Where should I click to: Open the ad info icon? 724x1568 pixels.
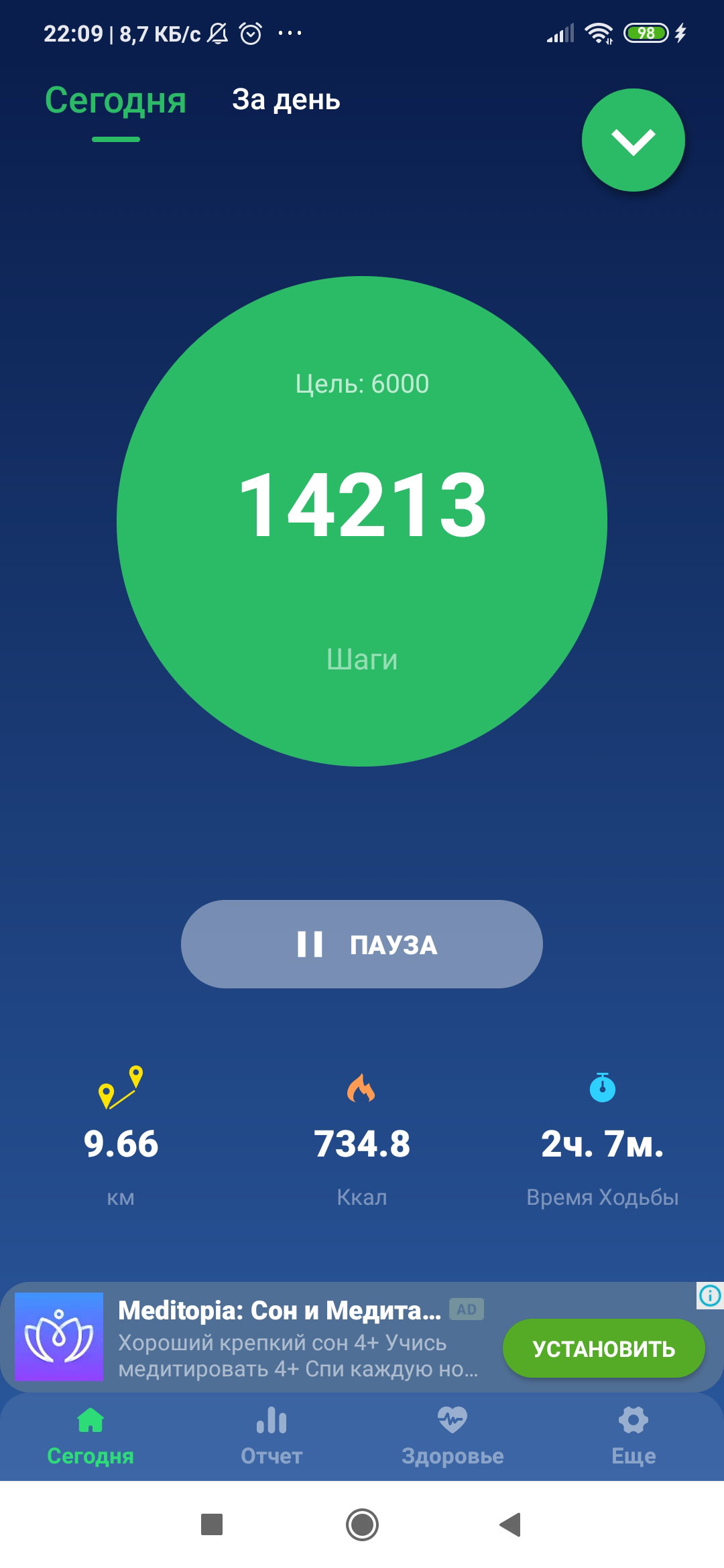[x=710, y=1295]
